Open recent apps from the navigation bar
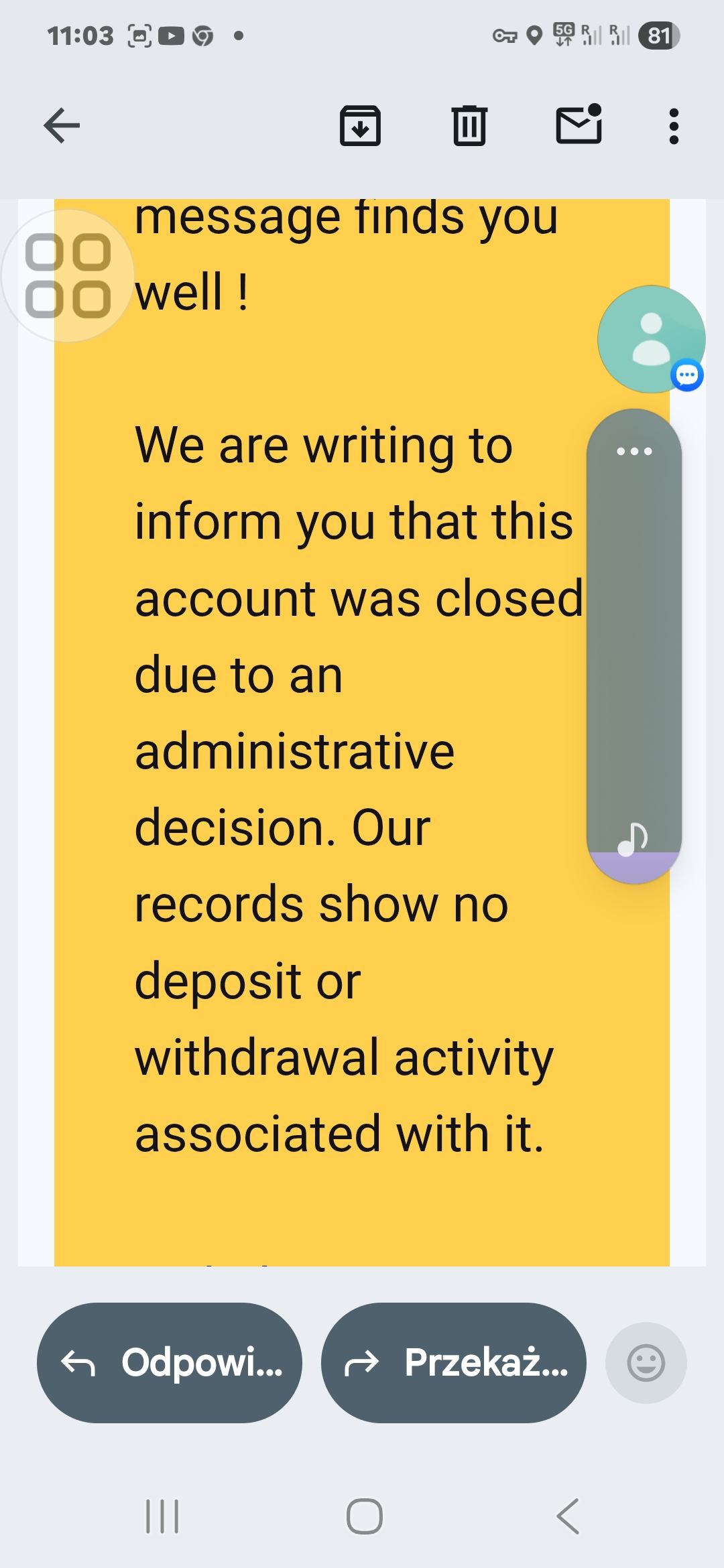The height and width of the screenshot is (1568, 724). pos(162,1516)
